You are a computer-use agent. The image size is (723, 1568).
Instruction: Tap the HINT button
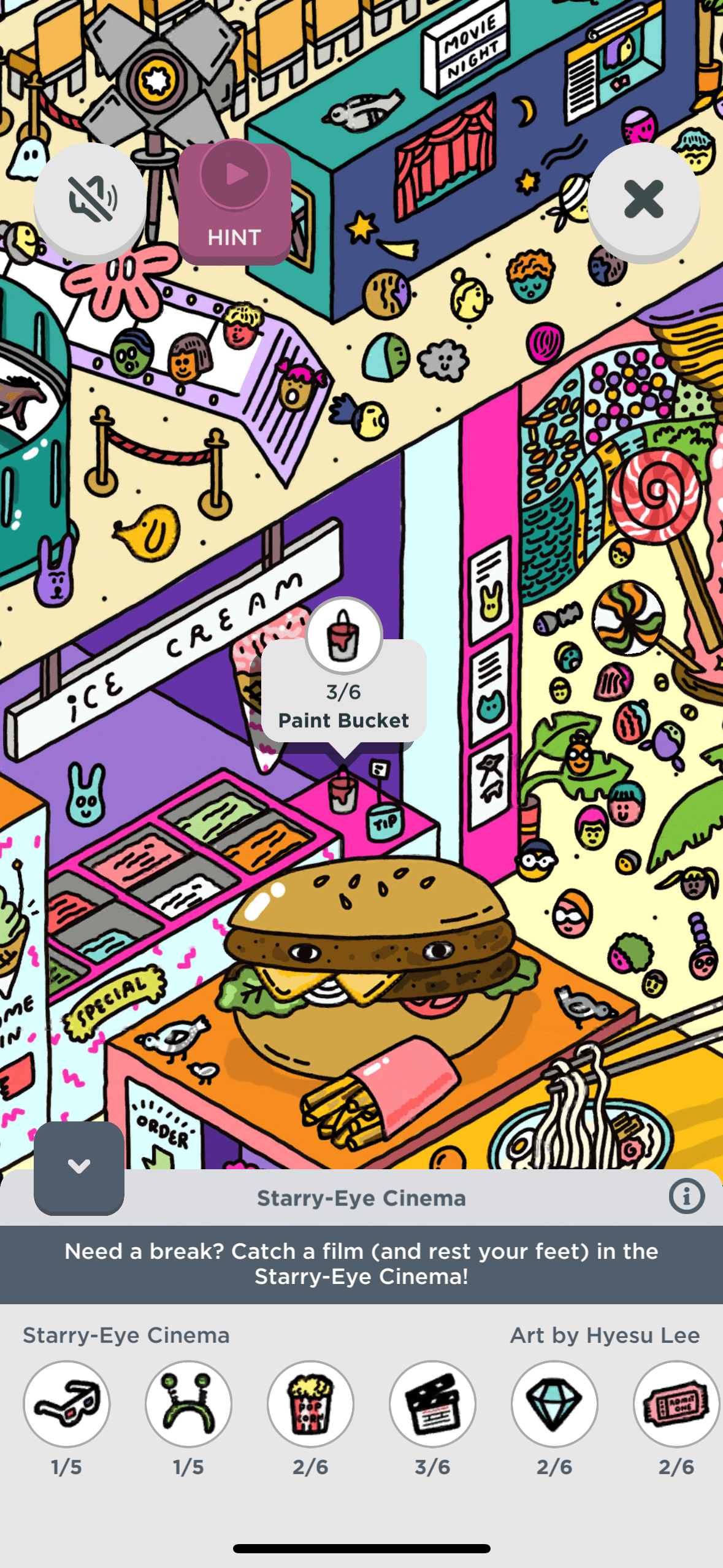(234, 203)
